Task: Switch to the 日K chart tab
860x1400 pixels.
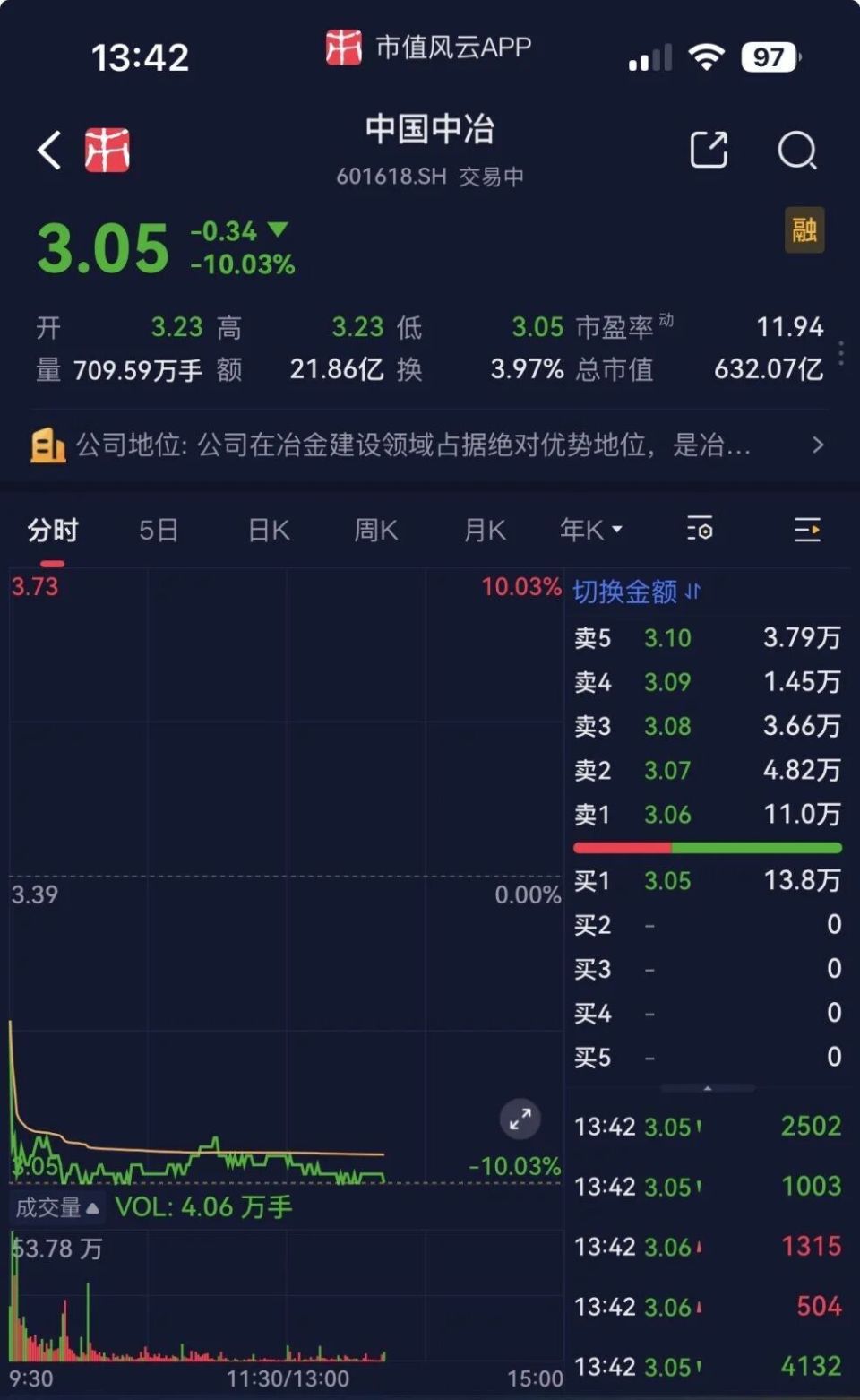Action: point(269,531)
